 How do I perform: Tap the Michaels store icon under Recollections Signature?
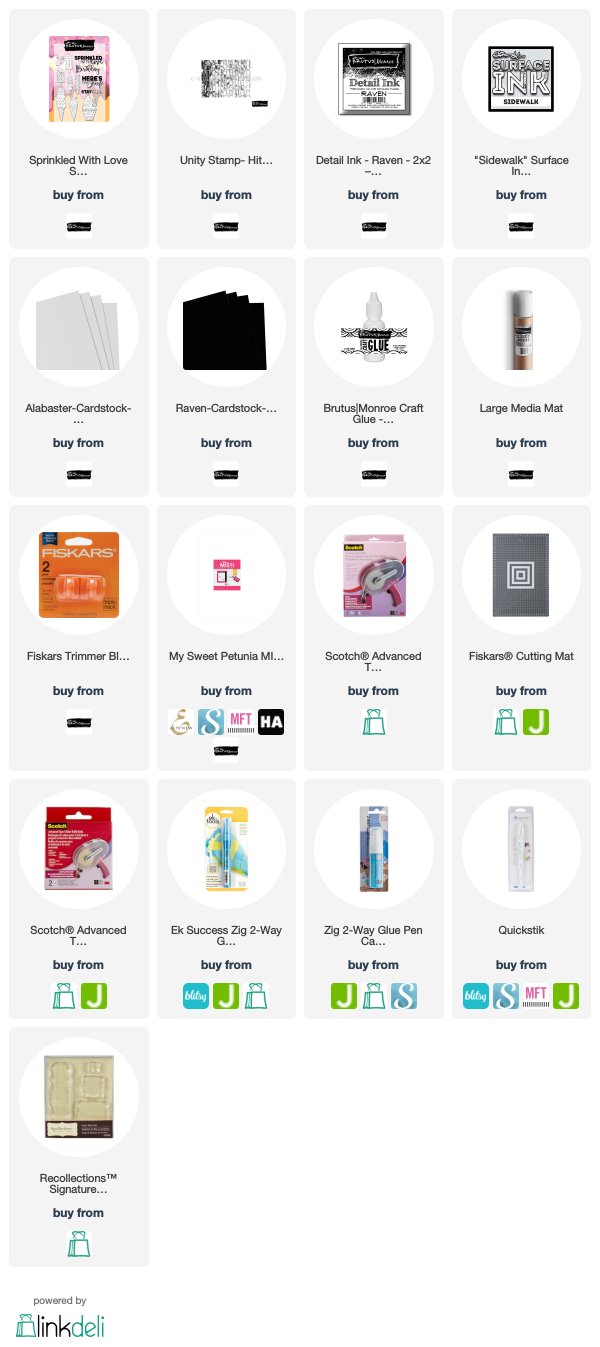[x=78, y=1244]
